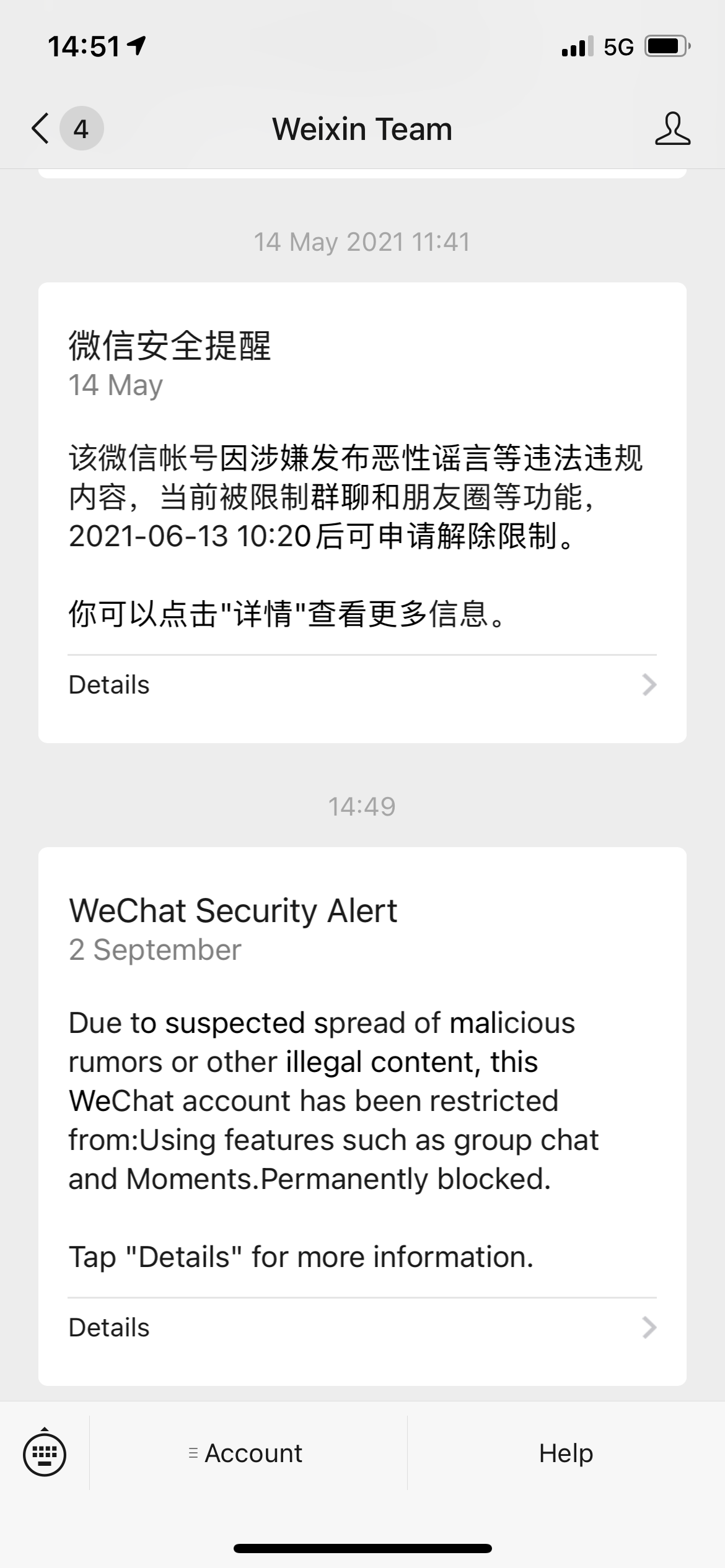Screen dimensions: 725x1568
Task: Open Details of the 14 May 微信安全提醒 card
Action: coord(362,685)
